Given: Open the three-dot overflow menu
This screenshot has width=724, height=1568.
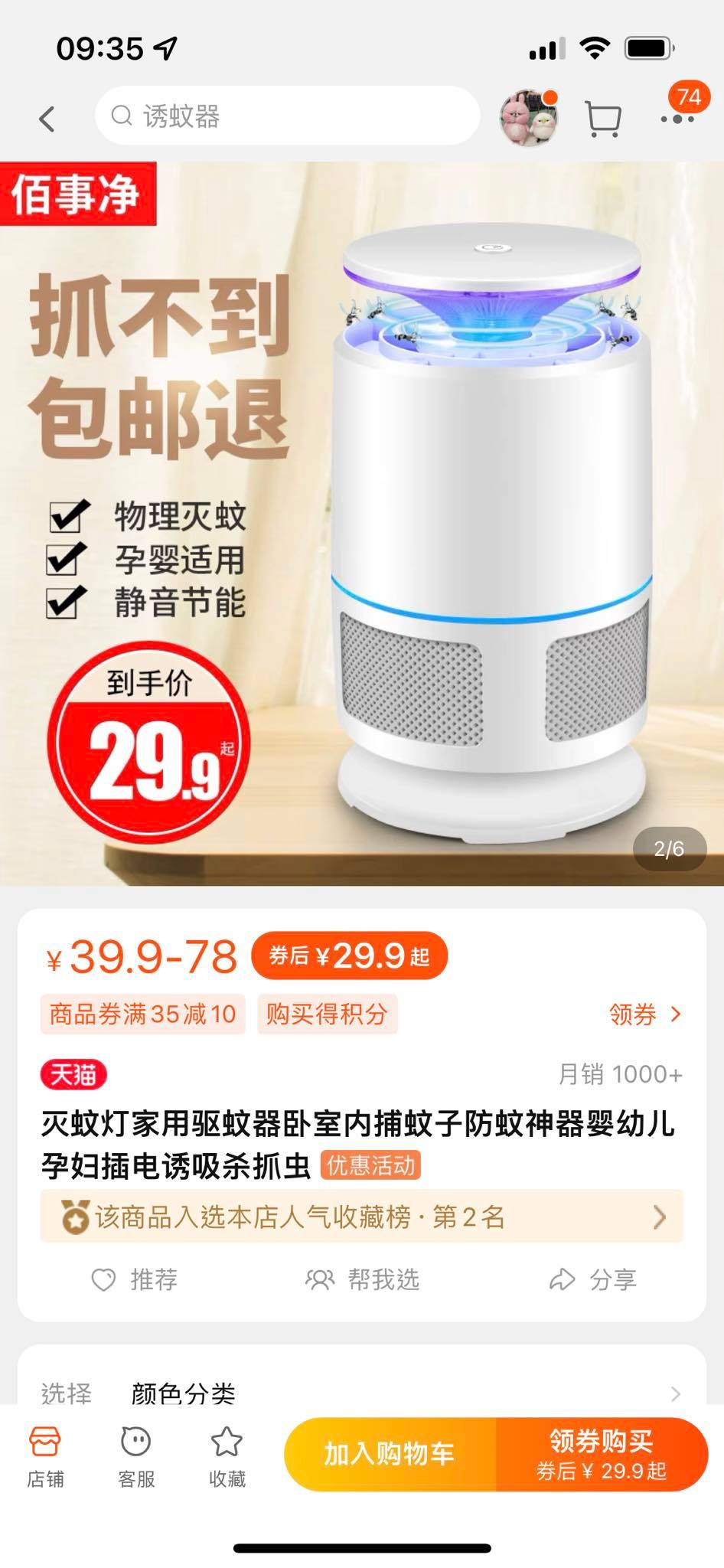Looking at the screenshot, I should pyautogui.click(x=677, y=119).
